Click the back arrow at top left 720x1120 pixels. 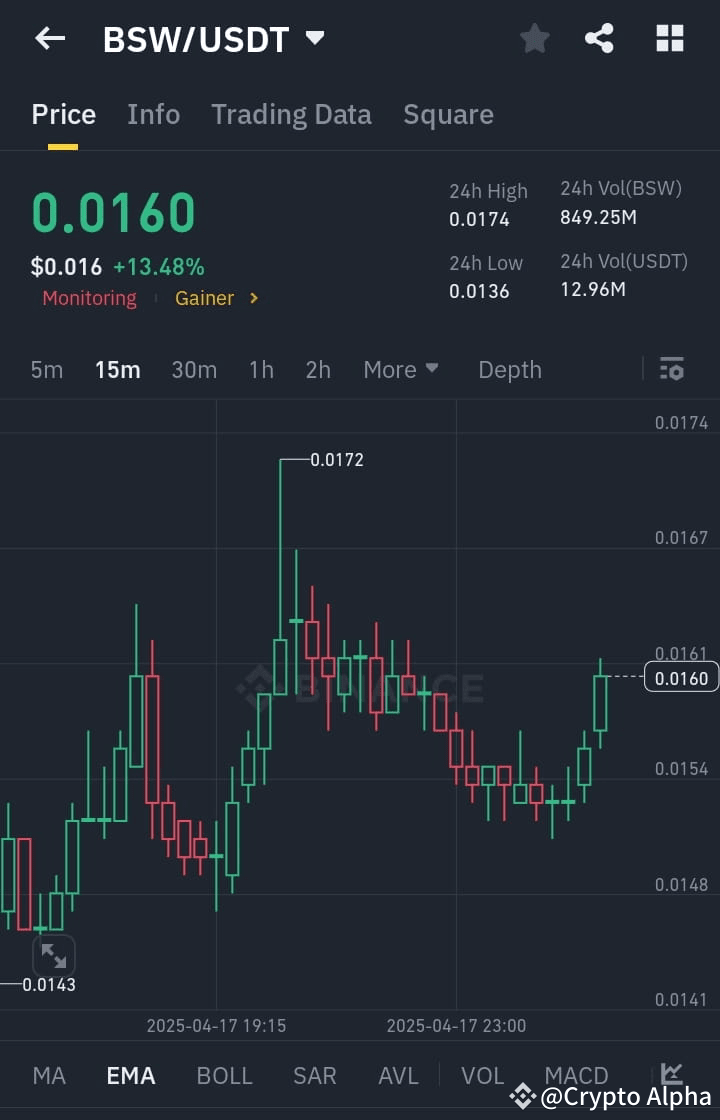48,38
